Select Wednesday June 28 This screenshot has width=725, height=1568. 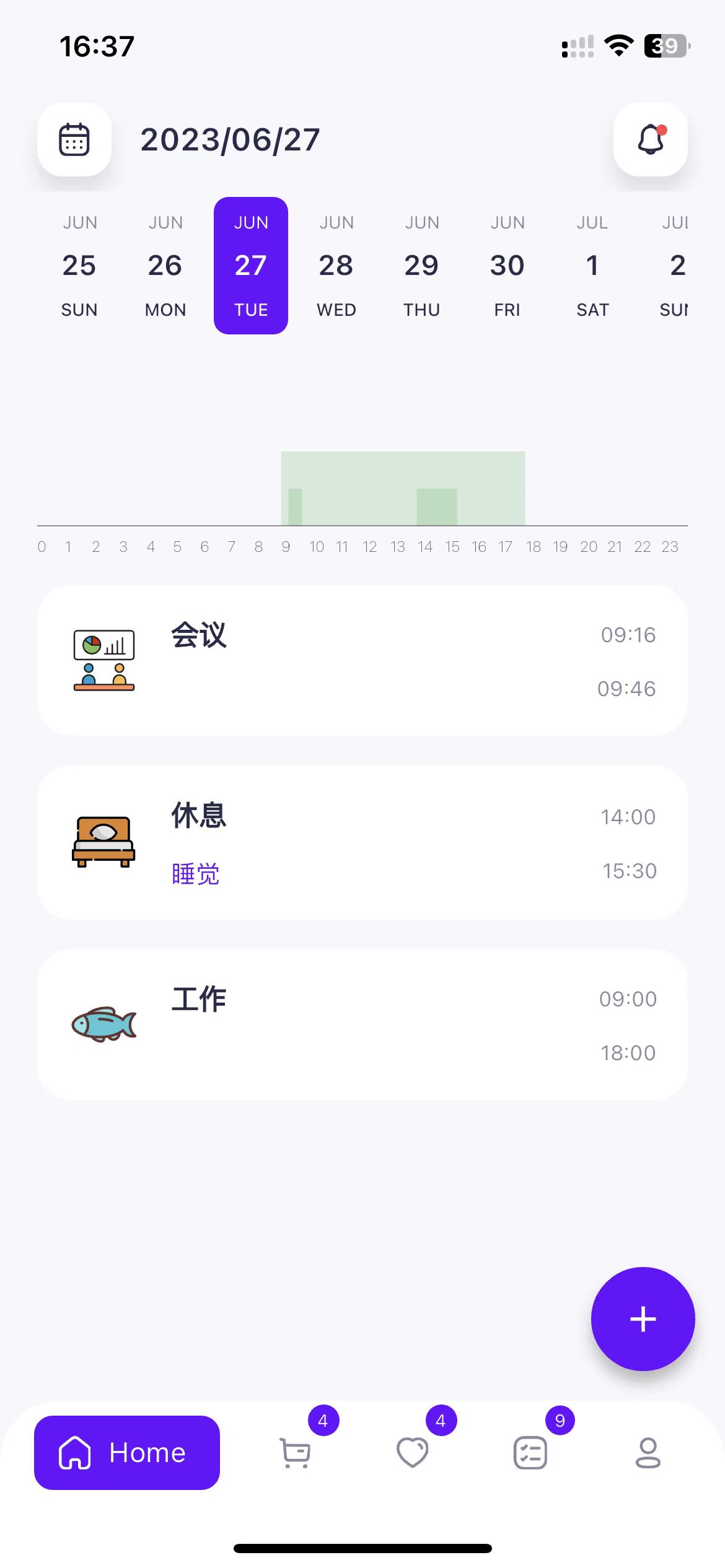(x=336, y=266)
